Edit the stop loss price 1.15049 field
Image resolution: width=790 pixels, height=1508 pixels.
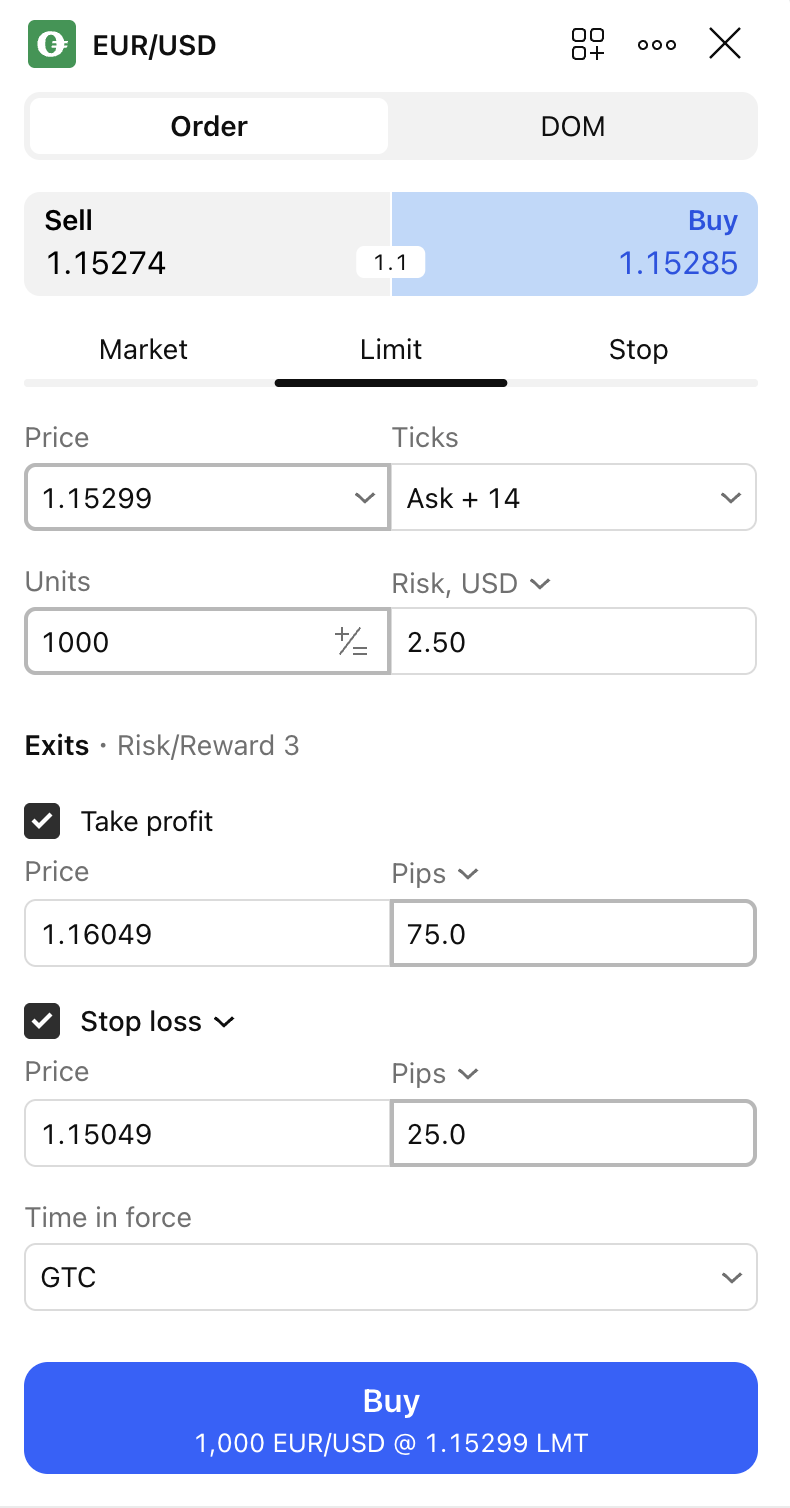(x=207, y=1134)
